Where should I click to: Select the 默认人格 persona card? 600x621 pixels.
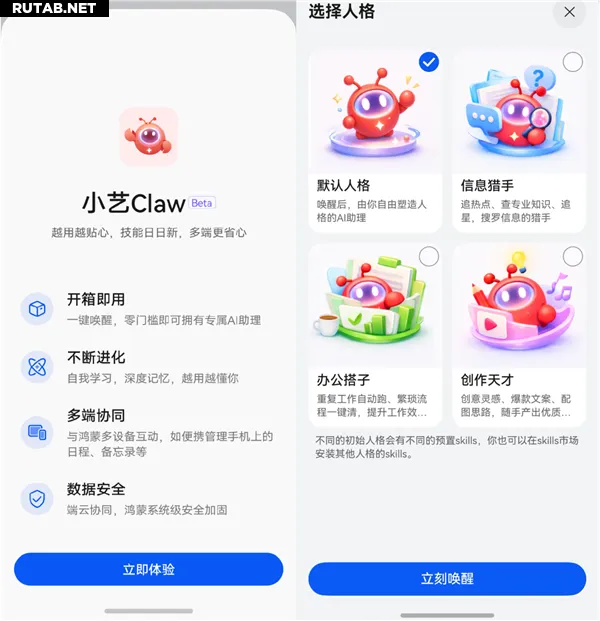[375, 140]
